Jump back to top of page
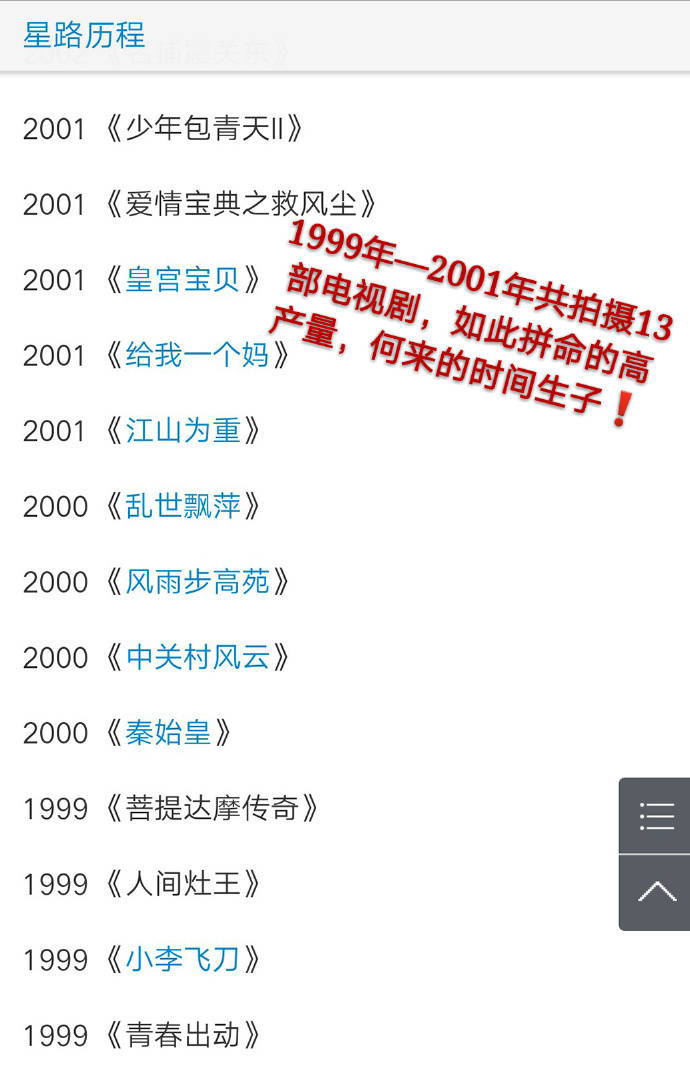The width and height of the screenshot is (690, 1079). (656, 891)
